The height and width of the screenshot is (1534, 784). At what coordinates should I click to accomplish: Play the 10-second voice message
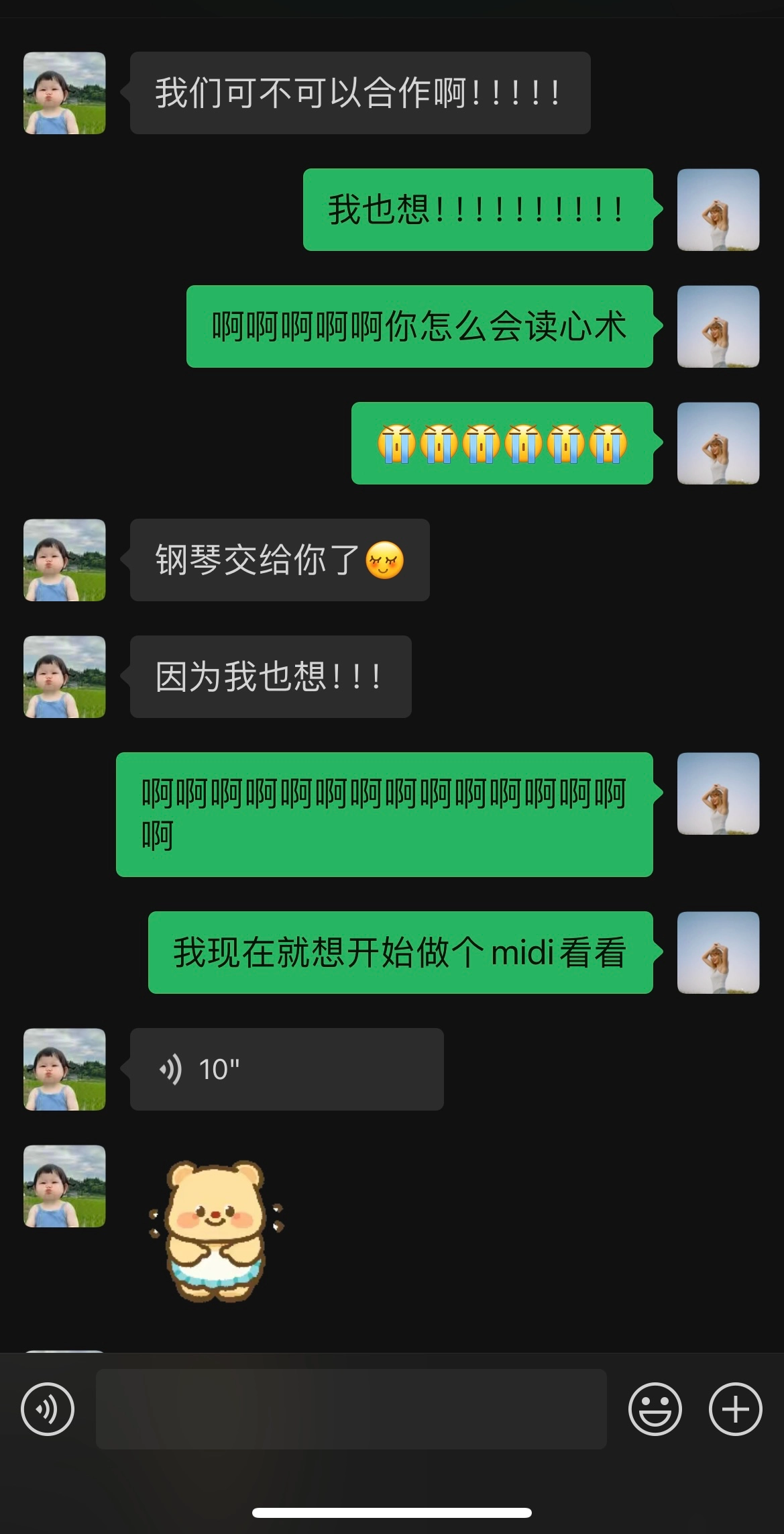click(x=286, y=1069)
